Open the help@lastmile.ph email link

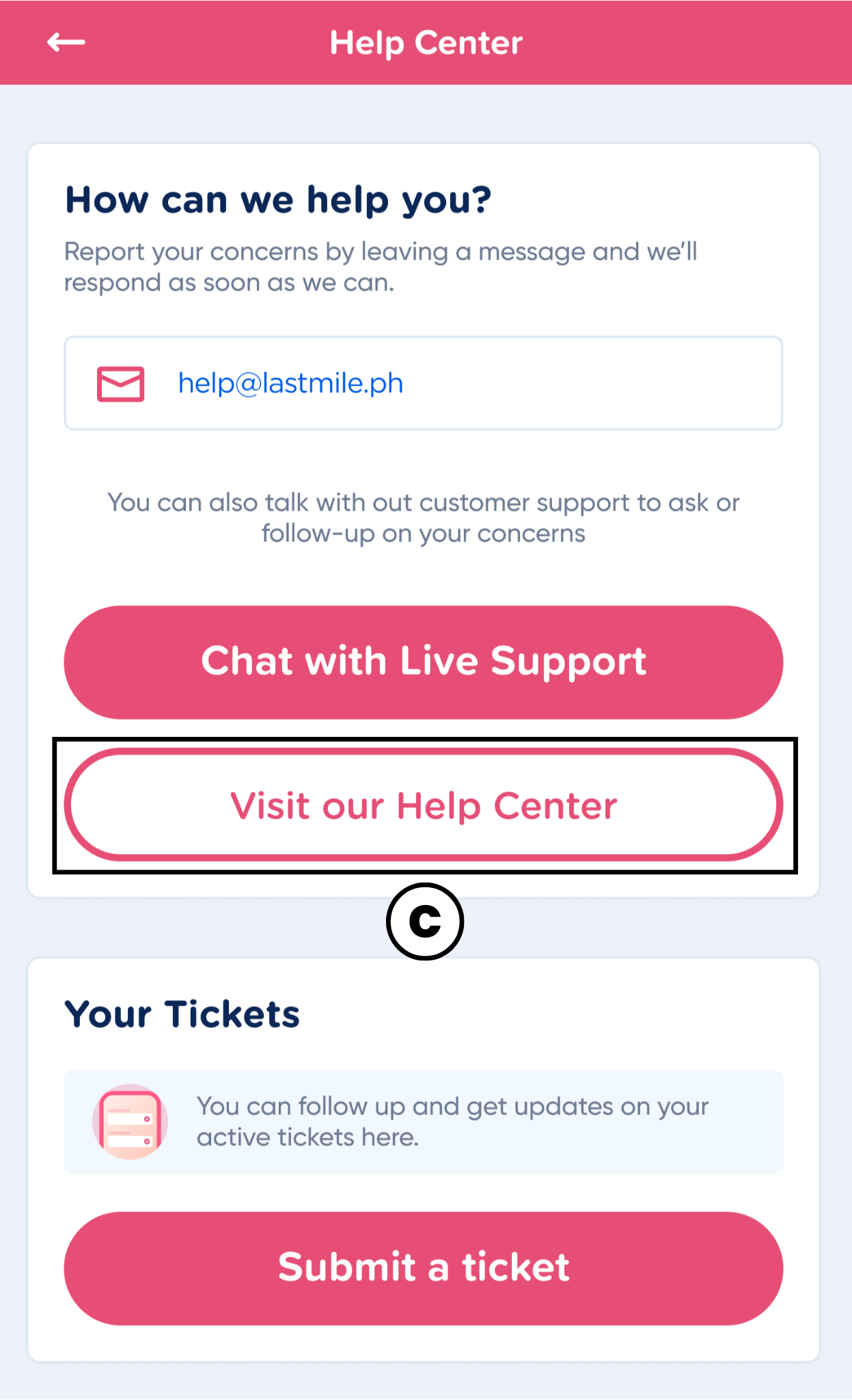tap(290, 383)
